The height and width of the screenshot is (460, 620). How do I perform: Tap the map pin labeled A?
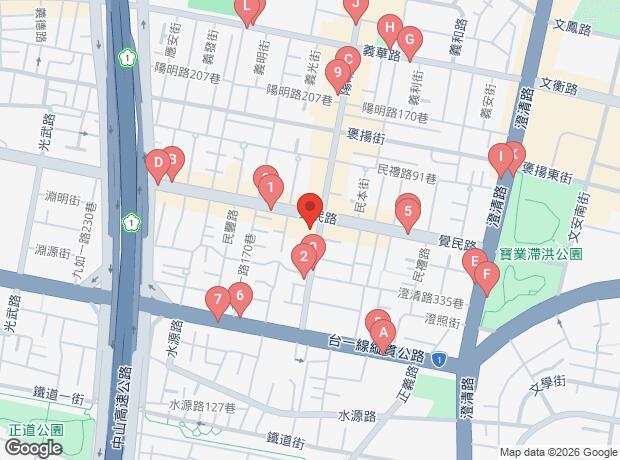tap(382, 334)
